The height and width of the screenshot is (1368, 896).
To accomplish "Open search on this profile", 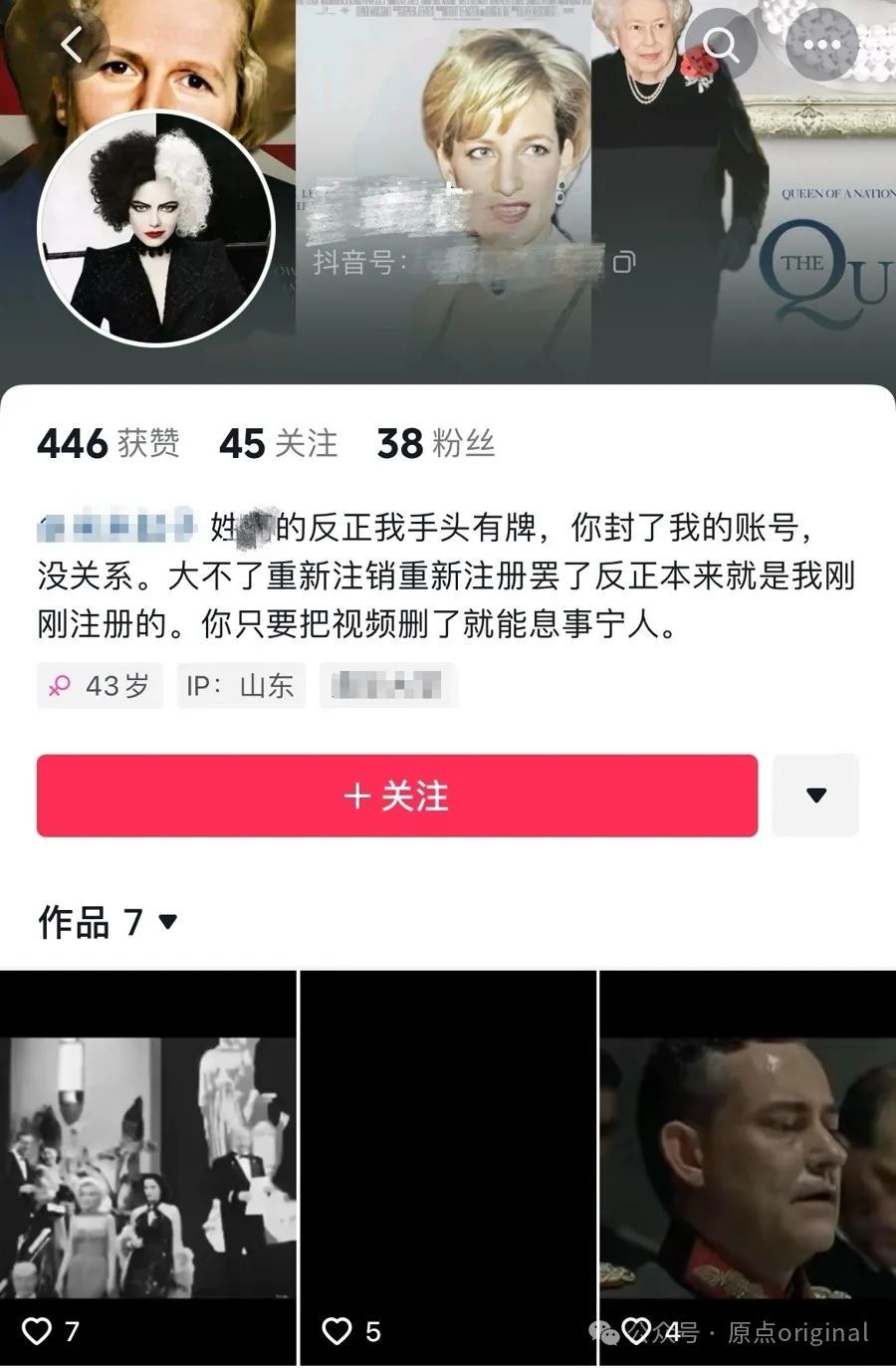I will [x=720, y=44].
